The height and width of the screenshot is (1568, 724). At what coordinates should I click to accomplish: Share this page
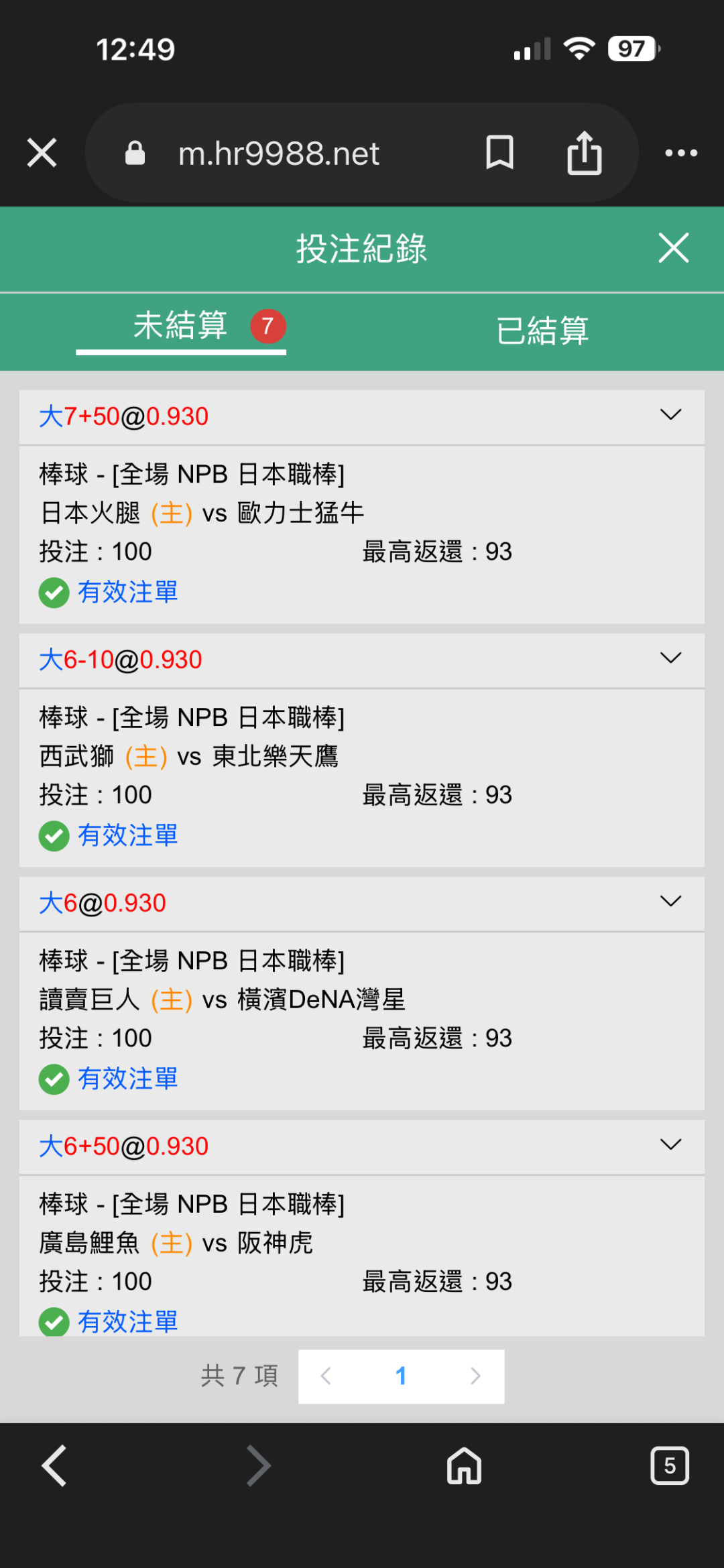tap(584, 153)
